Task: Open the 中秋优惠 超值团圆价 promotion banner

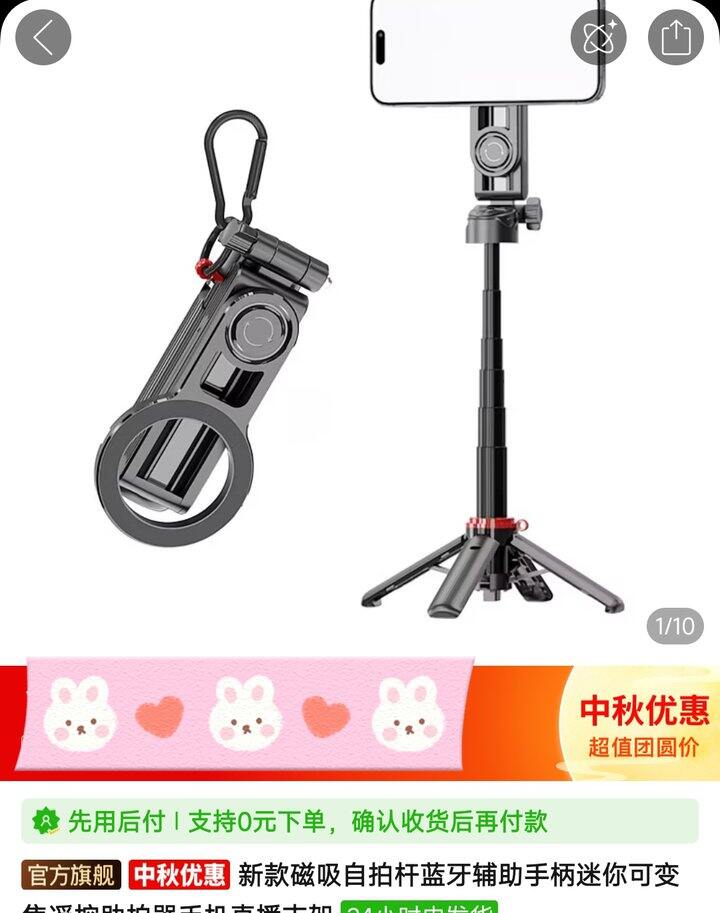Action: 360,720
